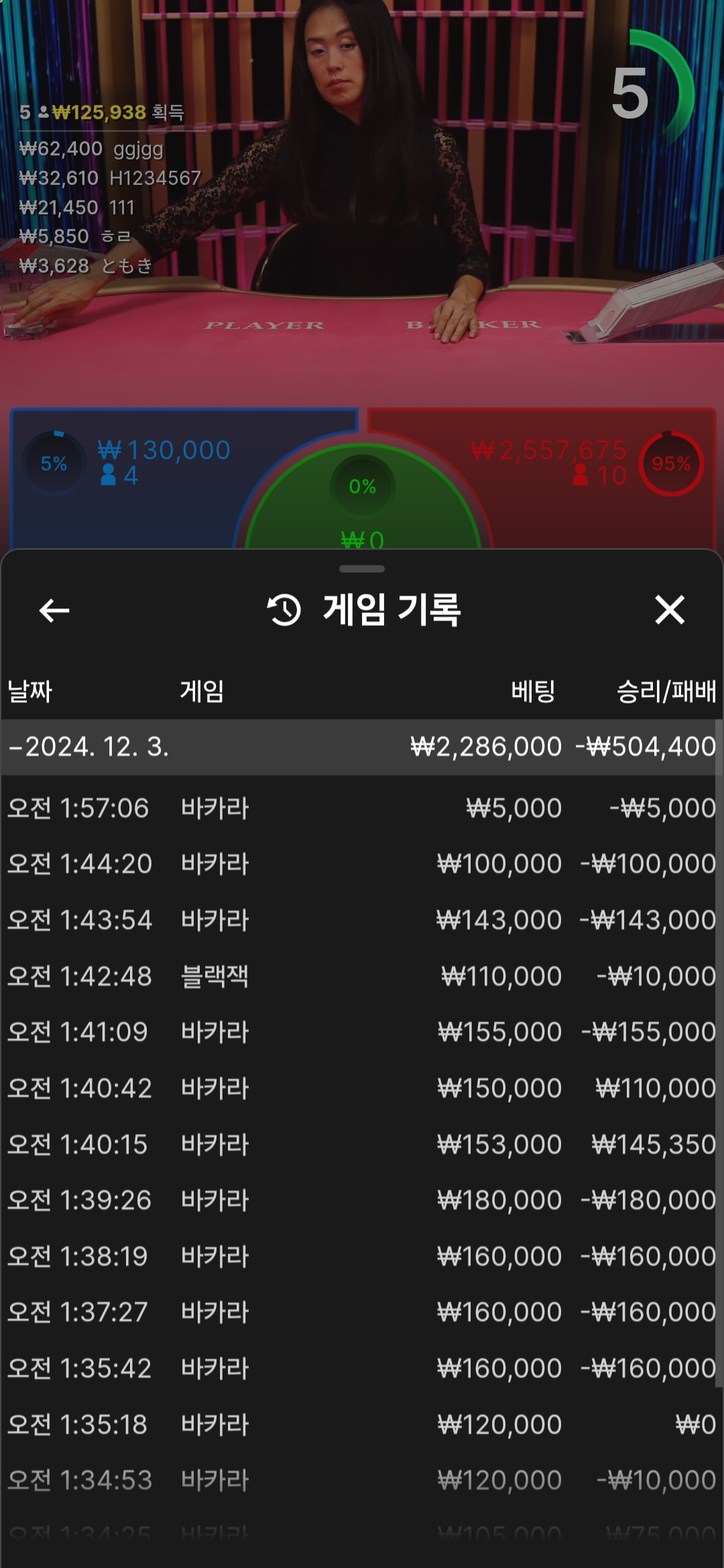Open the 오전 1:40:42 winning round

(362, 1088)
